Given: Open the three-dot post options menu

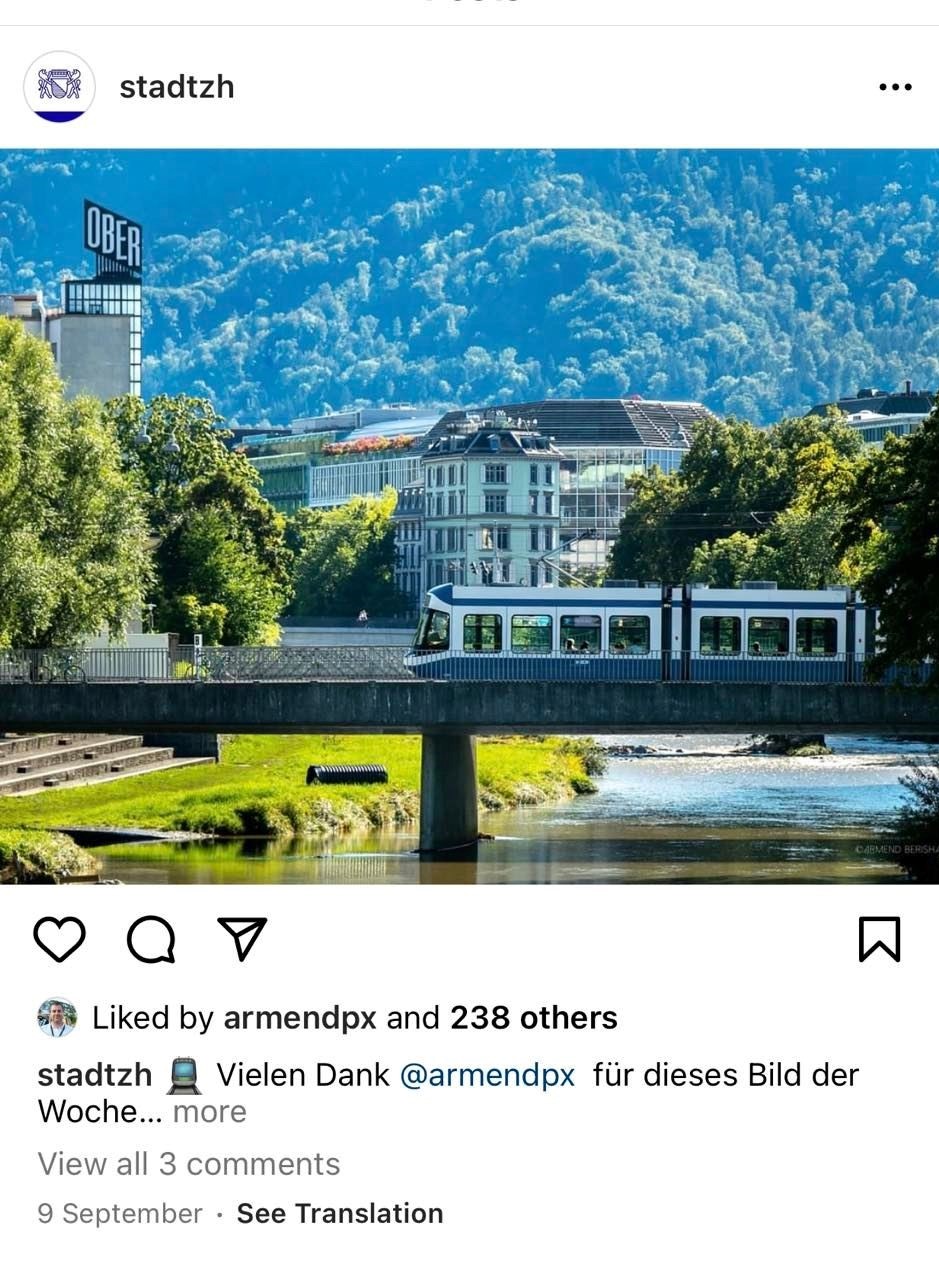Looking at the screenshot, I should (x=894, y=87).
